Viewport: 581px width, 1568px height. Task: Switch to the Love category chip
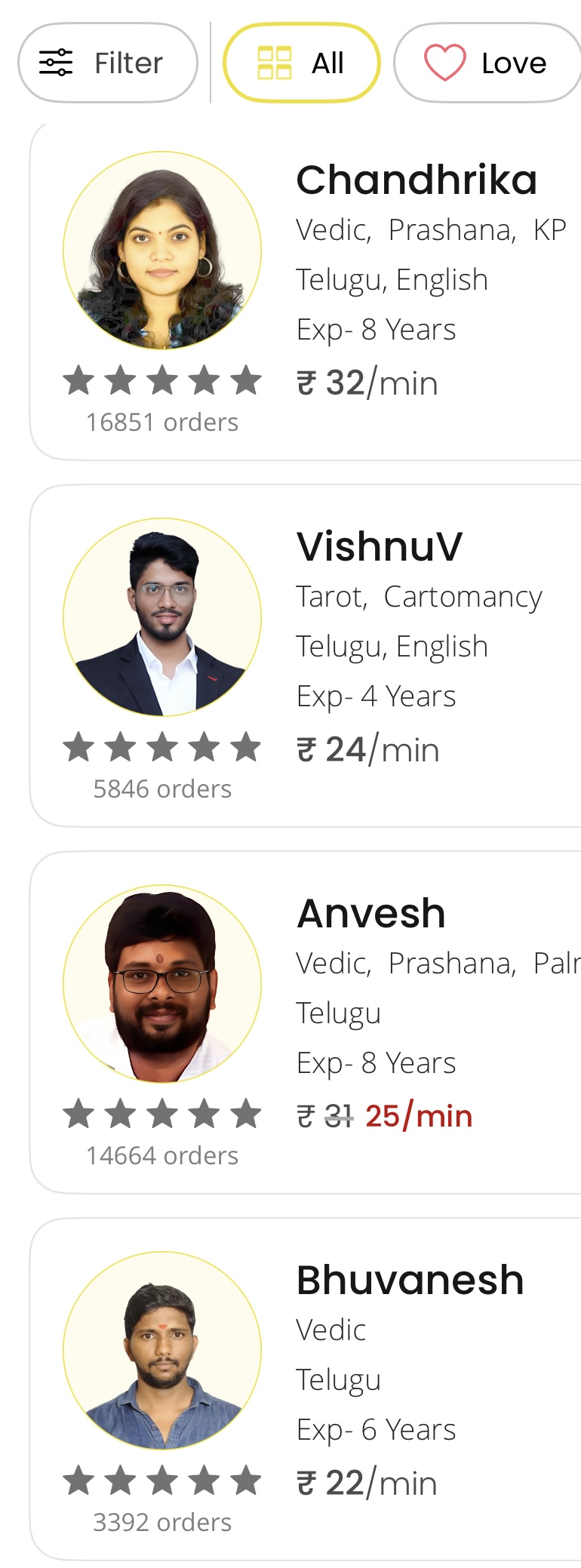click(487, 63)
